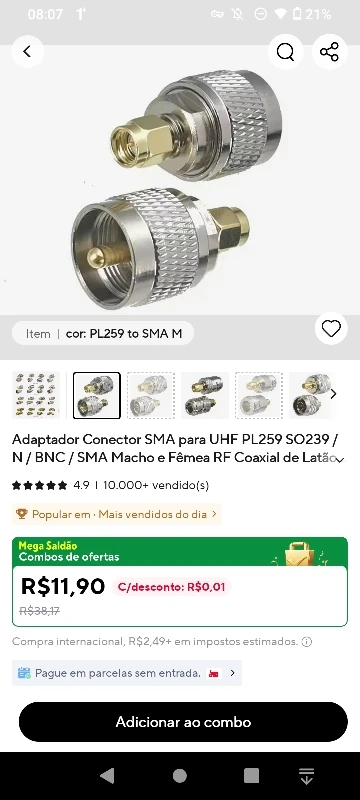Share this product

329,52
